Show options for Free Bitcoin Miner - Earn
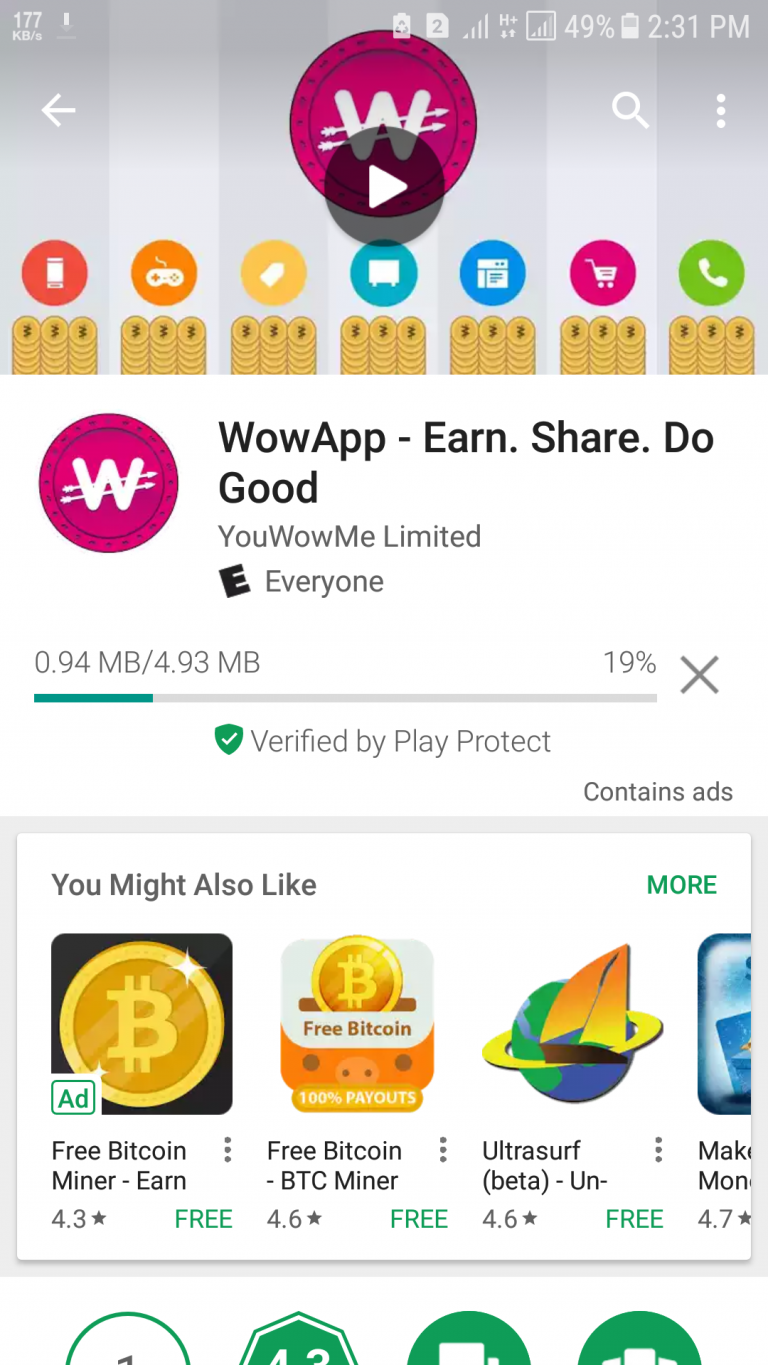The image size is (768, 1365). 228,1151
